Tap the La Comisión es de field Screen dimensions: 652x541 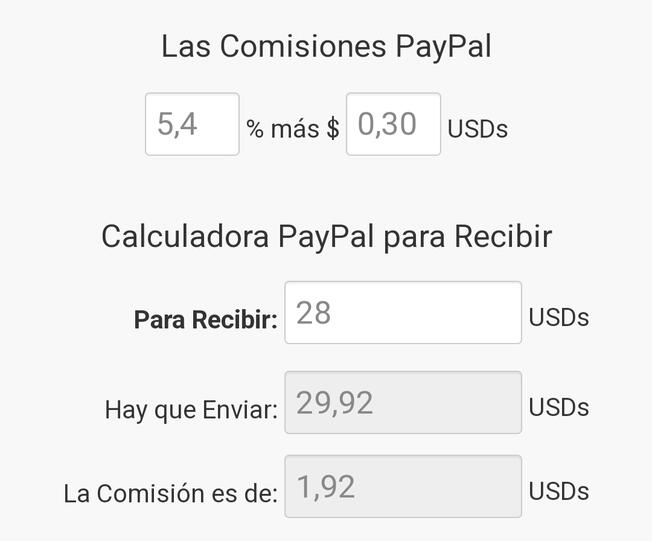pos(403,487)
